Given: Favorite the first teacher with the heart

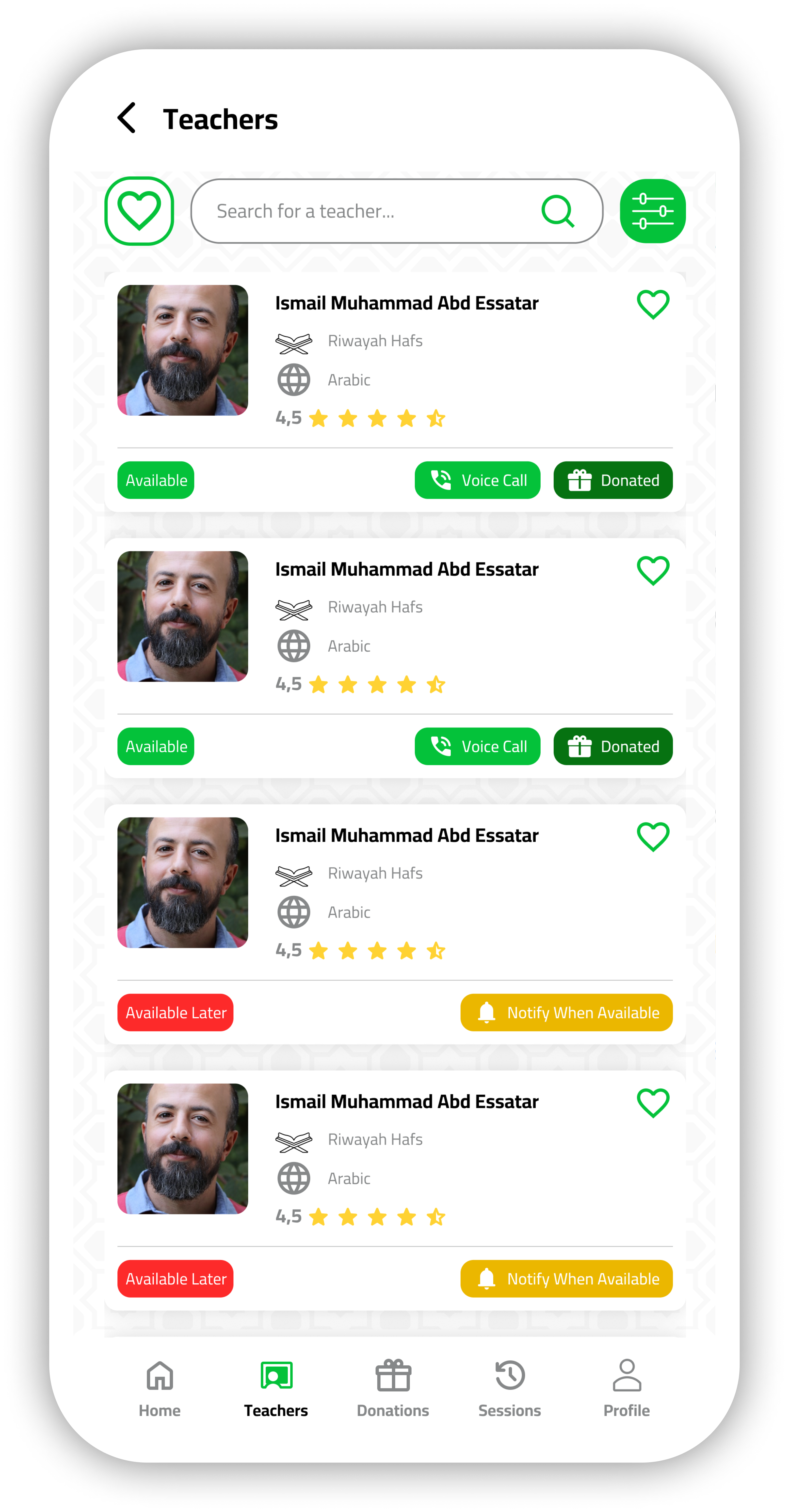Looking at the screenshot, I should (x=653, y=305).
